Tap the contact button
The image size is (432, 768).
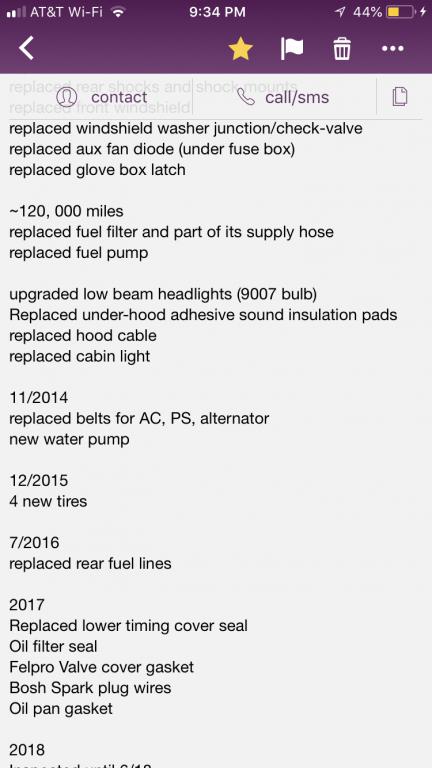(x=101, y=97)
